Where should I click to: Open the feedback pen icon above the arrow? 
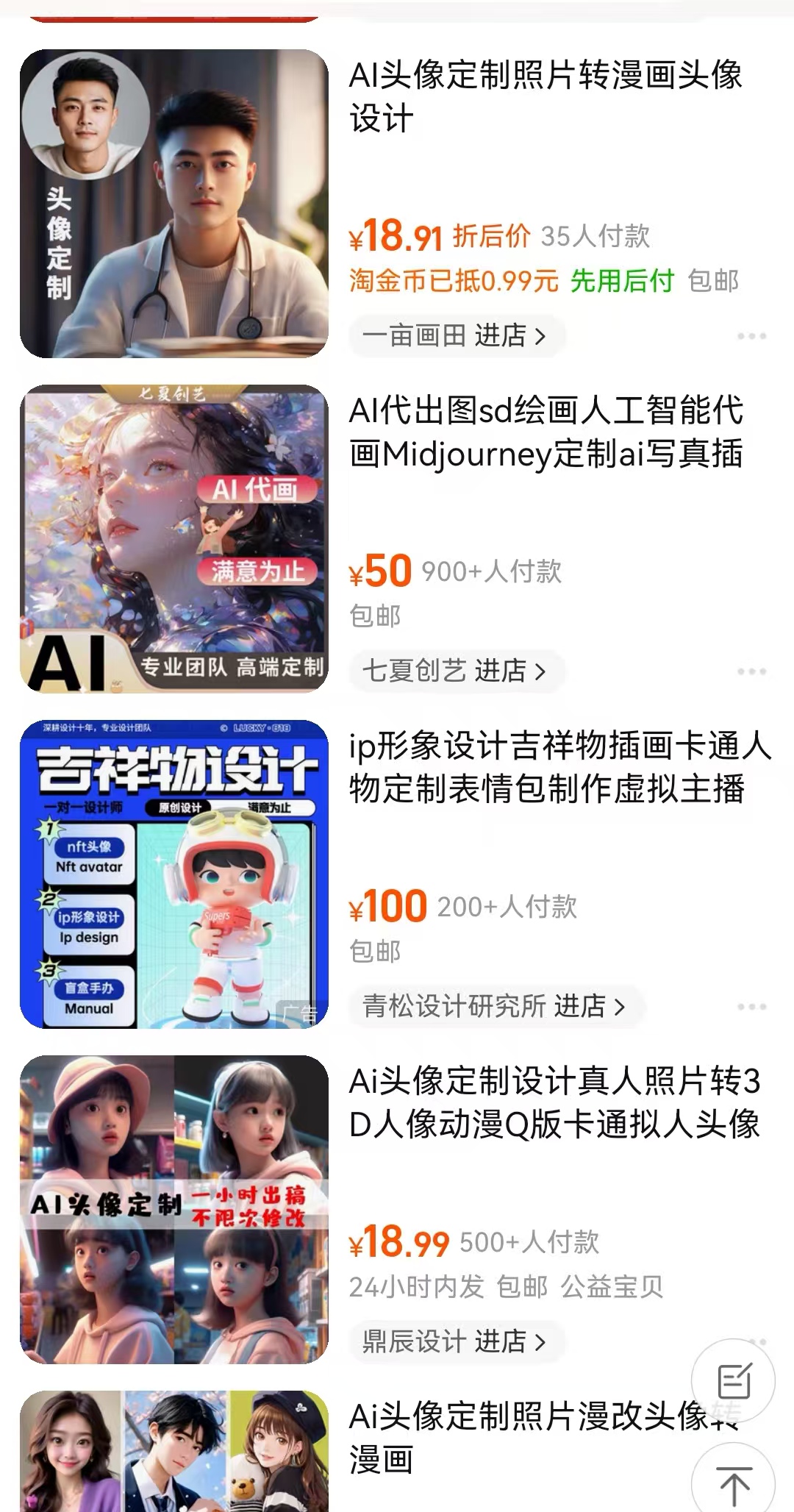[734, 1381]
